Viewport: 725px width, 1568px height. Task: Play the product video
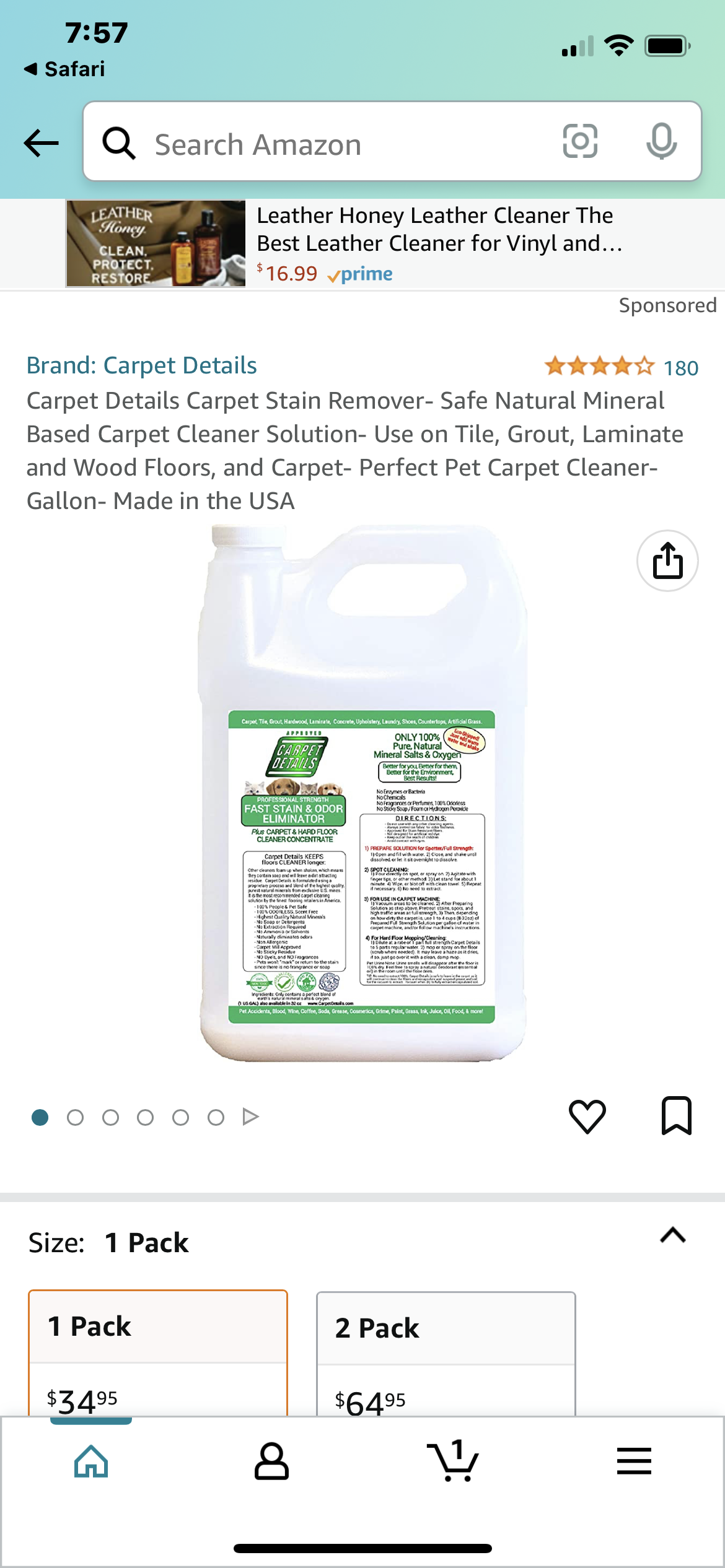(250, 1117)
